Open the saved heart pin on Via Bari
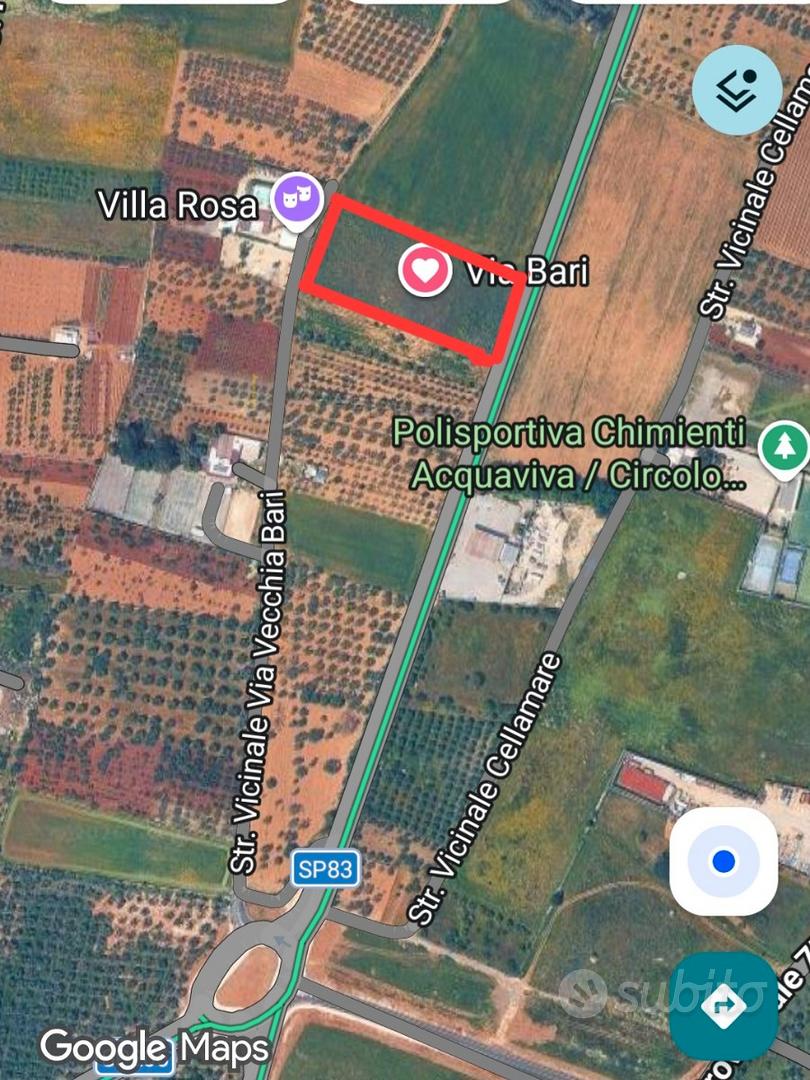Image resolution: width=810 pixels, height=1080 pixels. pos(425,269)
